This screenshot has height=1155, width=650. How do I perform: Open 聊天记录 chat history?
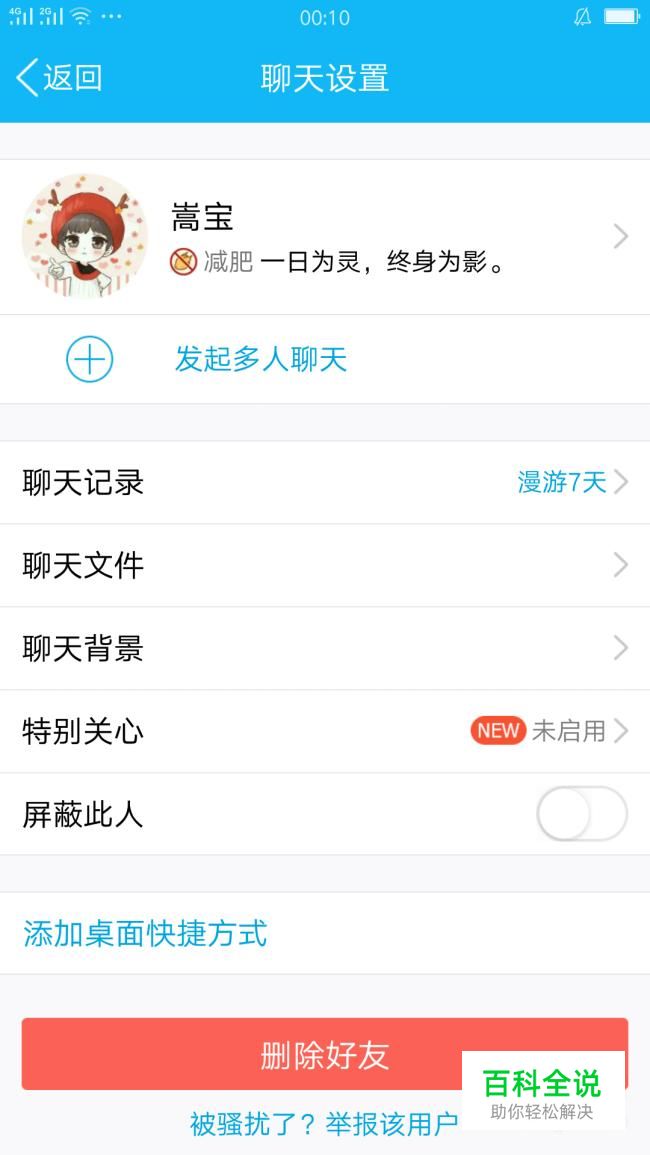(325, 483)
